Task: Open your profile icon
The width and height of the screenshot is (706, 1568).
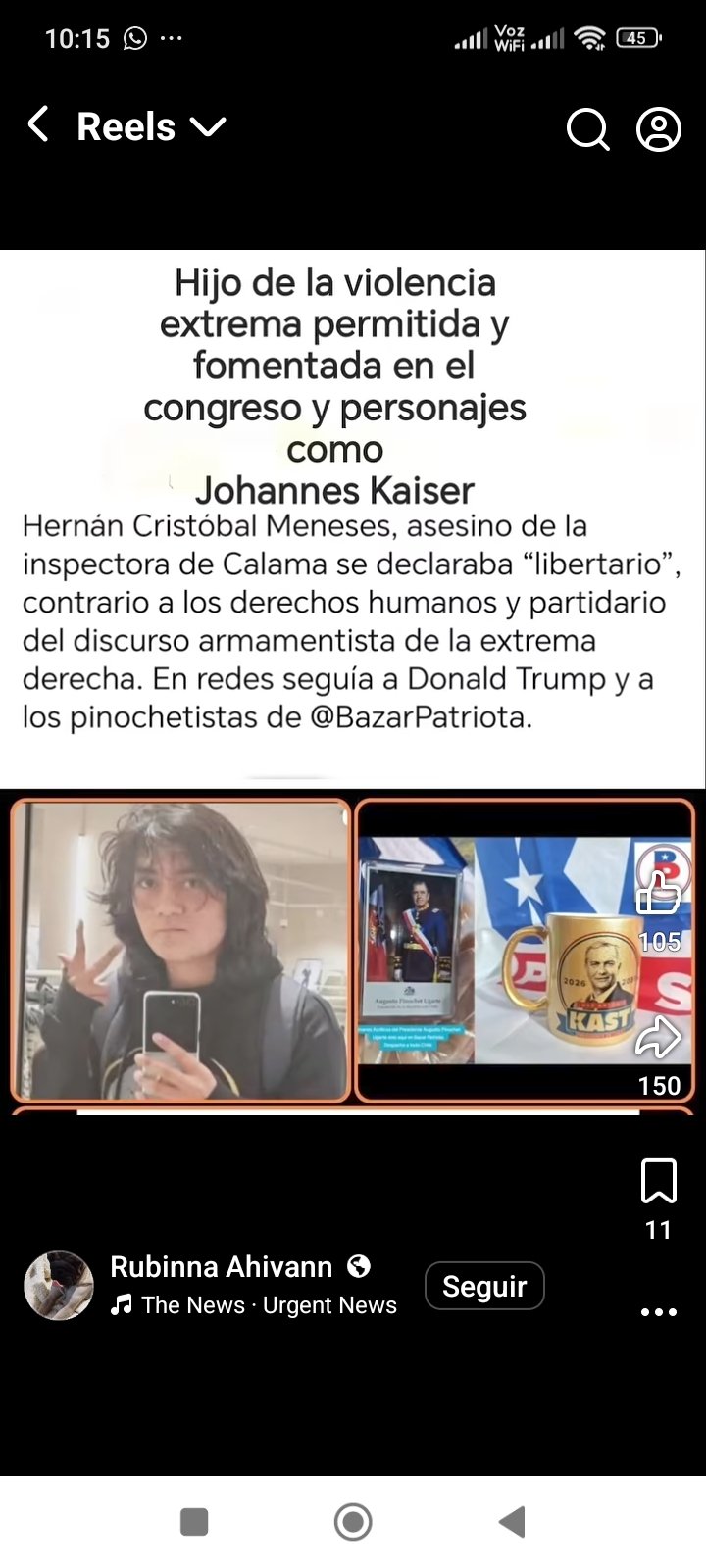Action: point(659,128)
